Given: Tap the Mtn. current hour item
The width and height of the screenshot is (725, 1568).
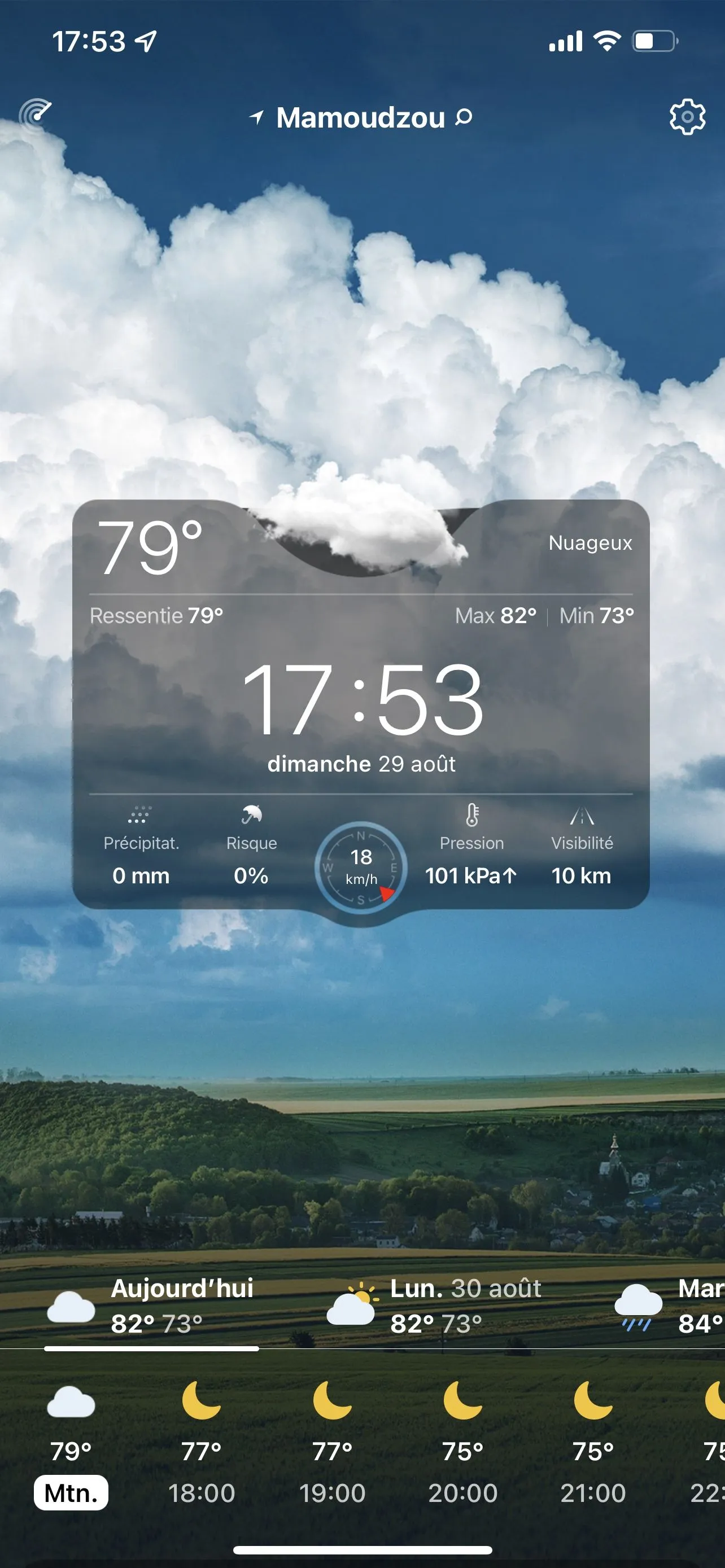Looking at the screenshot, I should [x=71, y=1492].
